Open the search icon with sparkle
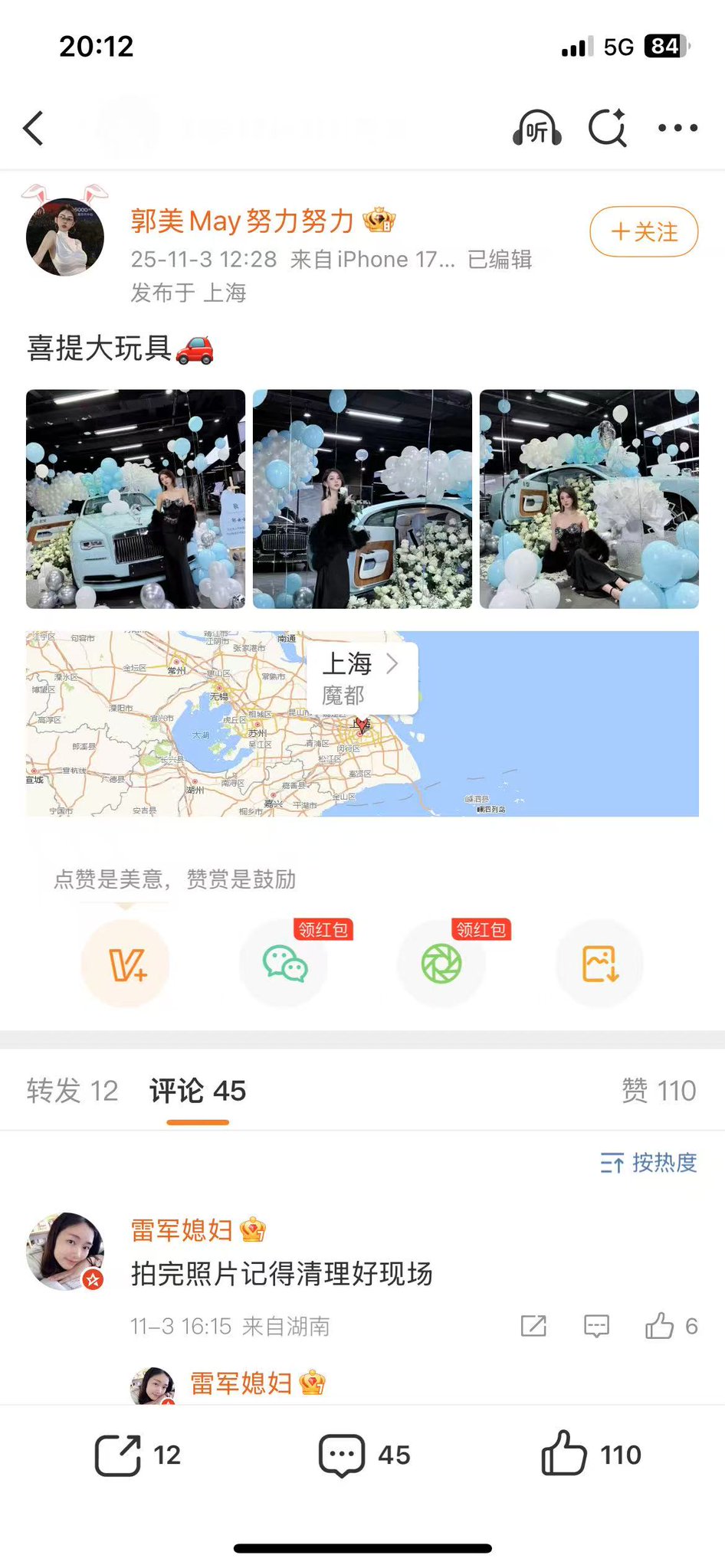725x1568 pixels. tap(607, 128)
